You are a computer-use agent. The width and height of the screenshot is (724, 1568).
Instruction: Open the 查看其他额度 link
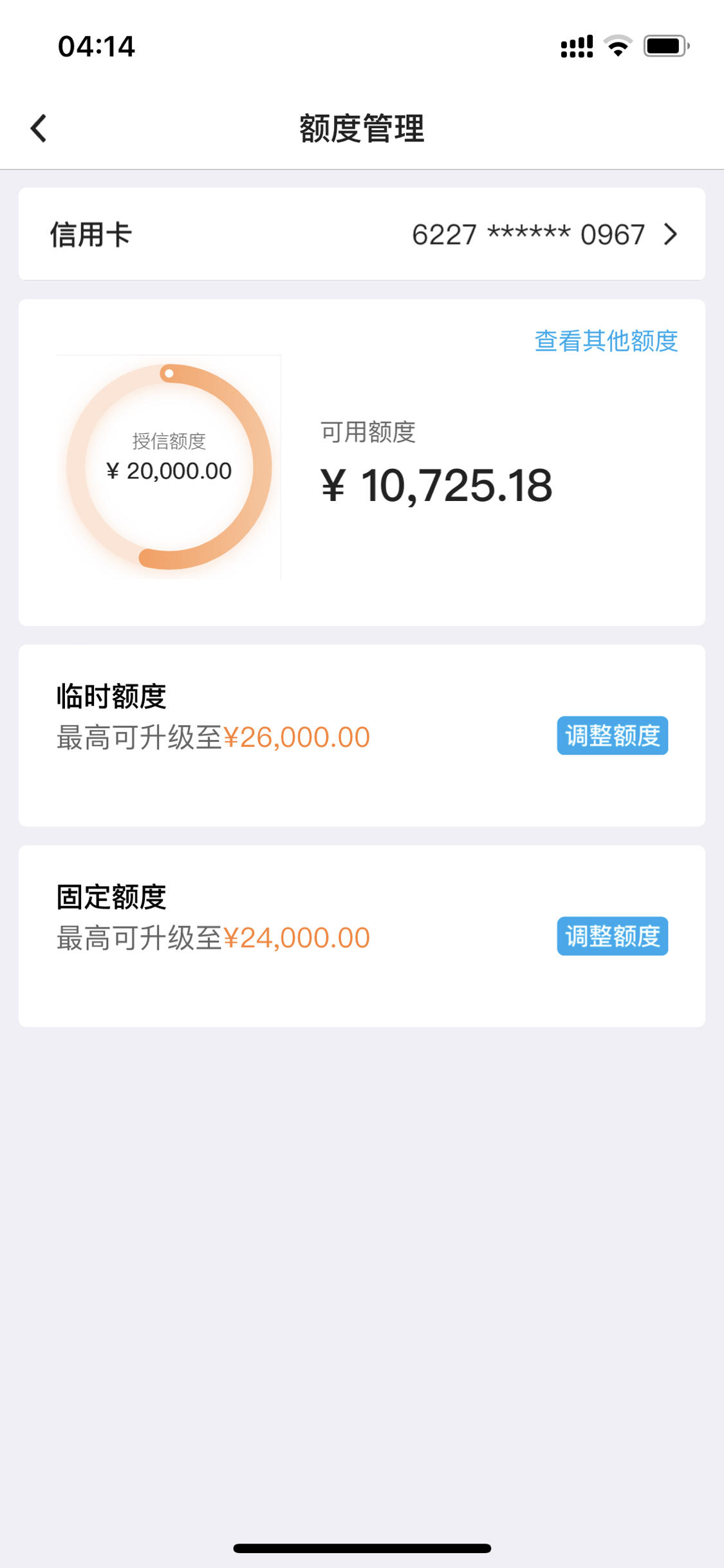click(x=606, y=341)
